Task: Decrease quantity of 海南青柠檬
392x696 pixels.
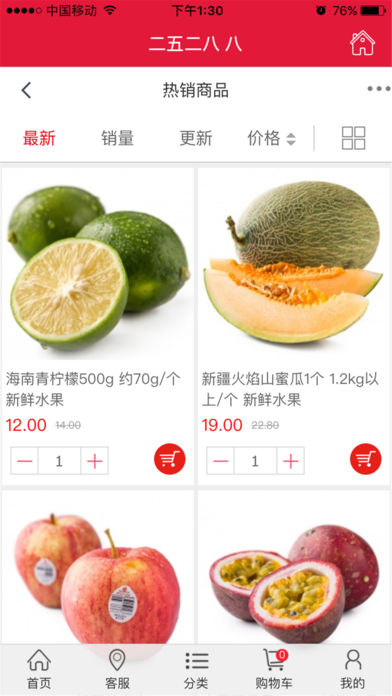Action: [24, 461]
